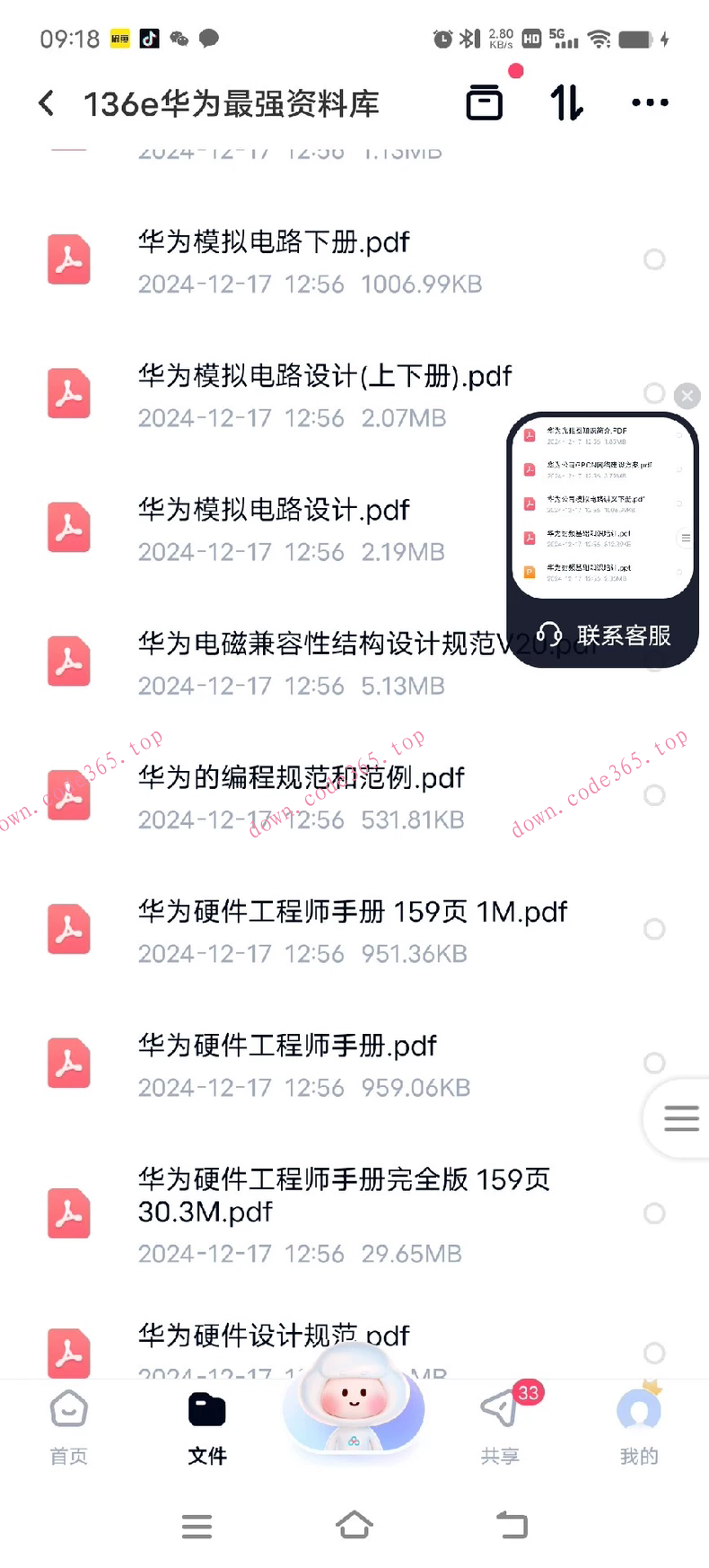709x1568 pixels.
Task: Tap the floating AI assistant mascot
Action: click(354, 1409)
